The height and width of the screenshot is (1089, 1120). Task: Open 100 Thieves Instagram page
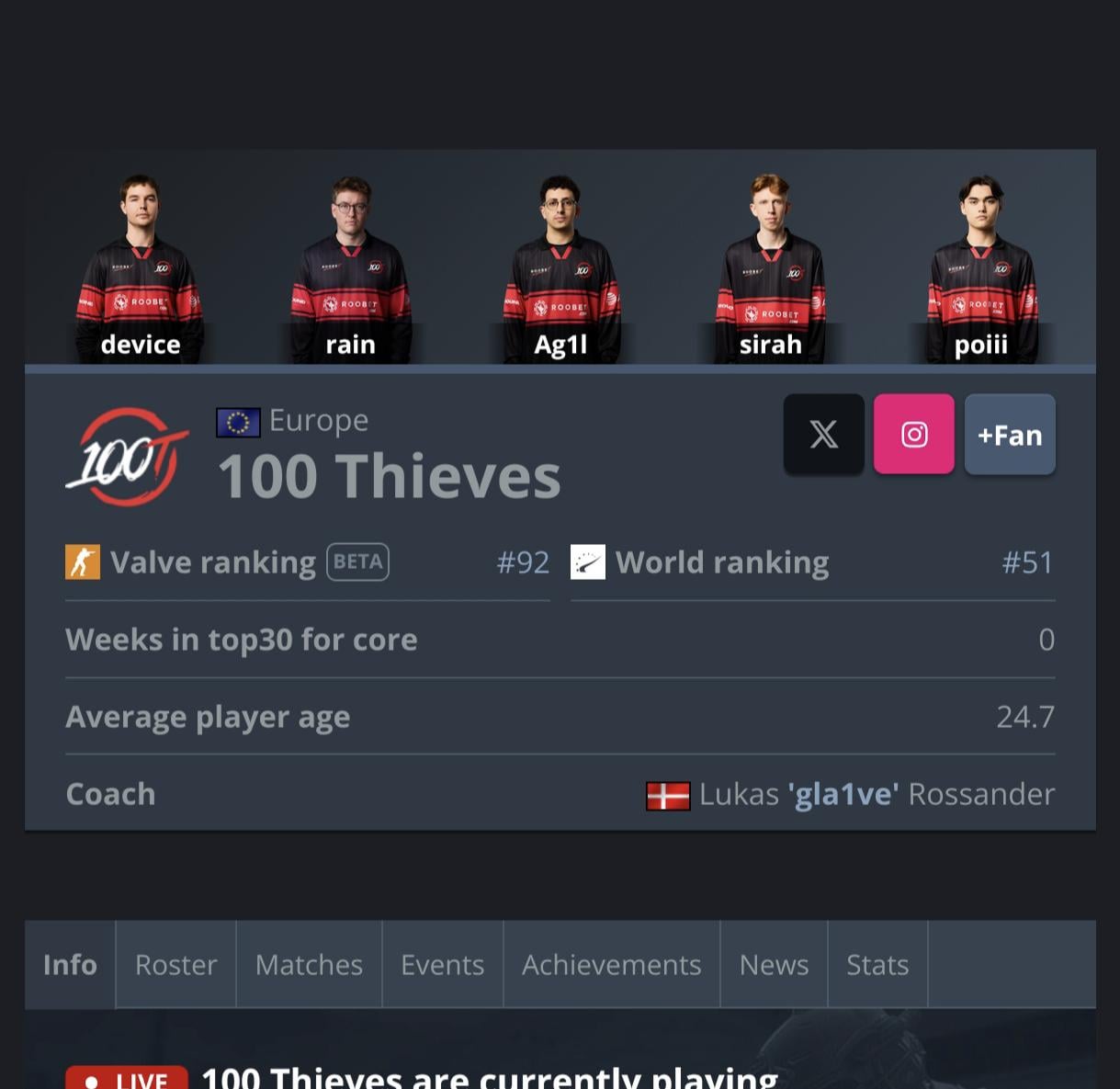(x=913, y=435)
